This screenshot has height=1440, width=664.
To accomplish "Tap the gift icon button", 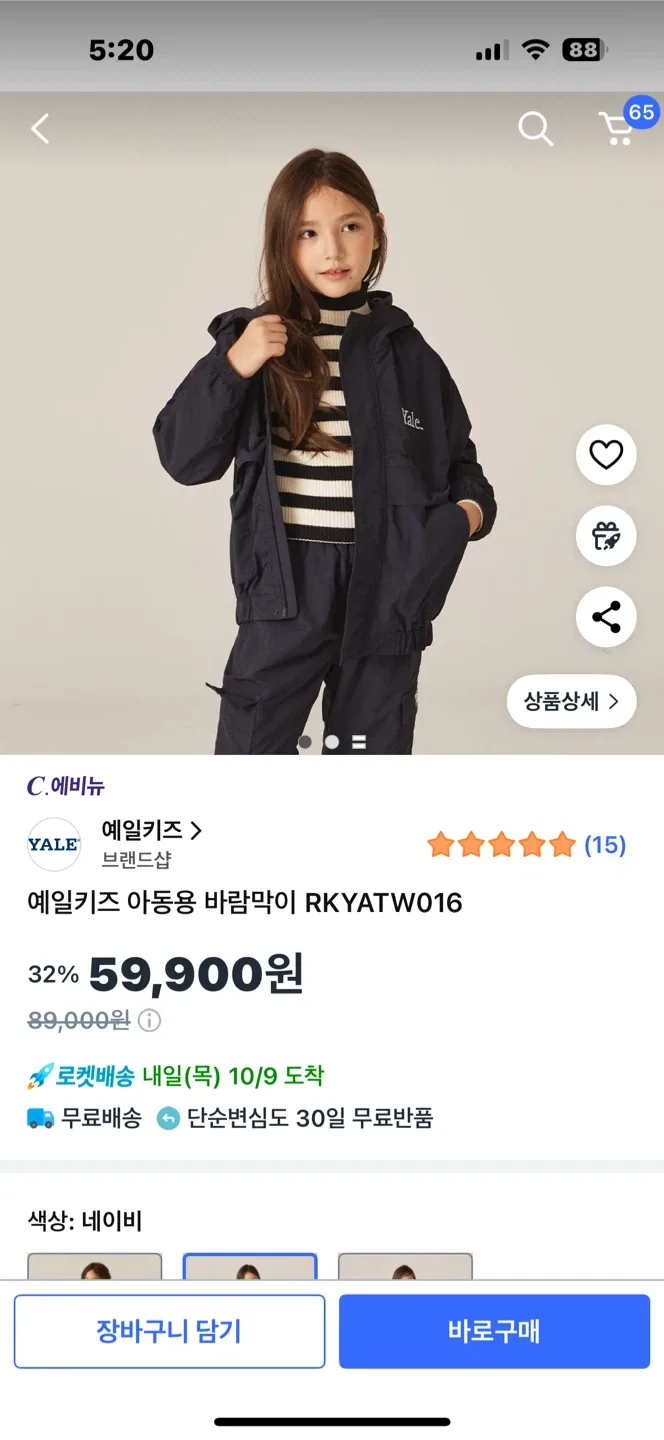I will 606,536.
